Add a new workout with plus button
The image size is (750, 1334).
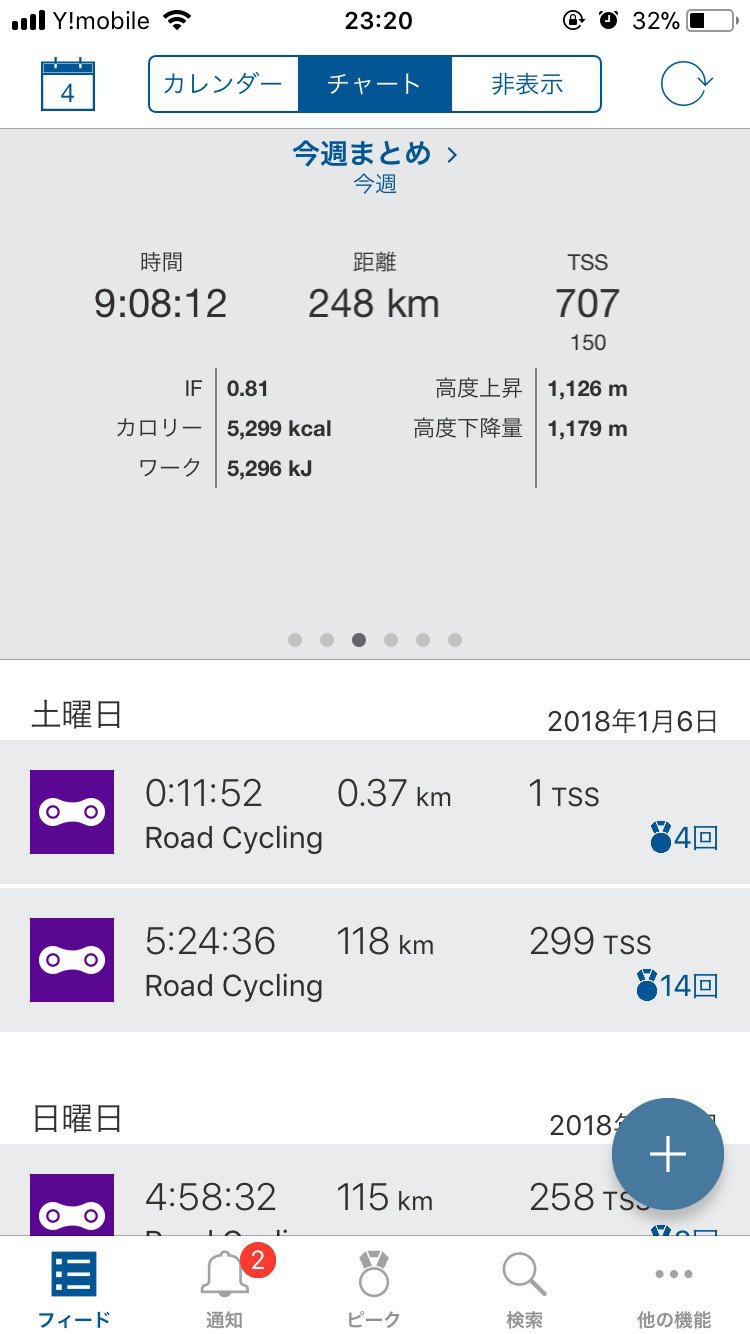click(x=667, y=1154)
